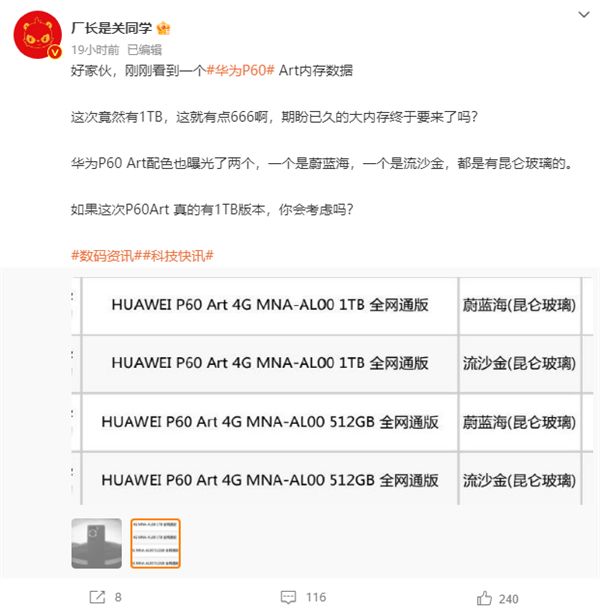Open the comments on this post
This screenshot has width=600, height=613.
click(304, 597)
